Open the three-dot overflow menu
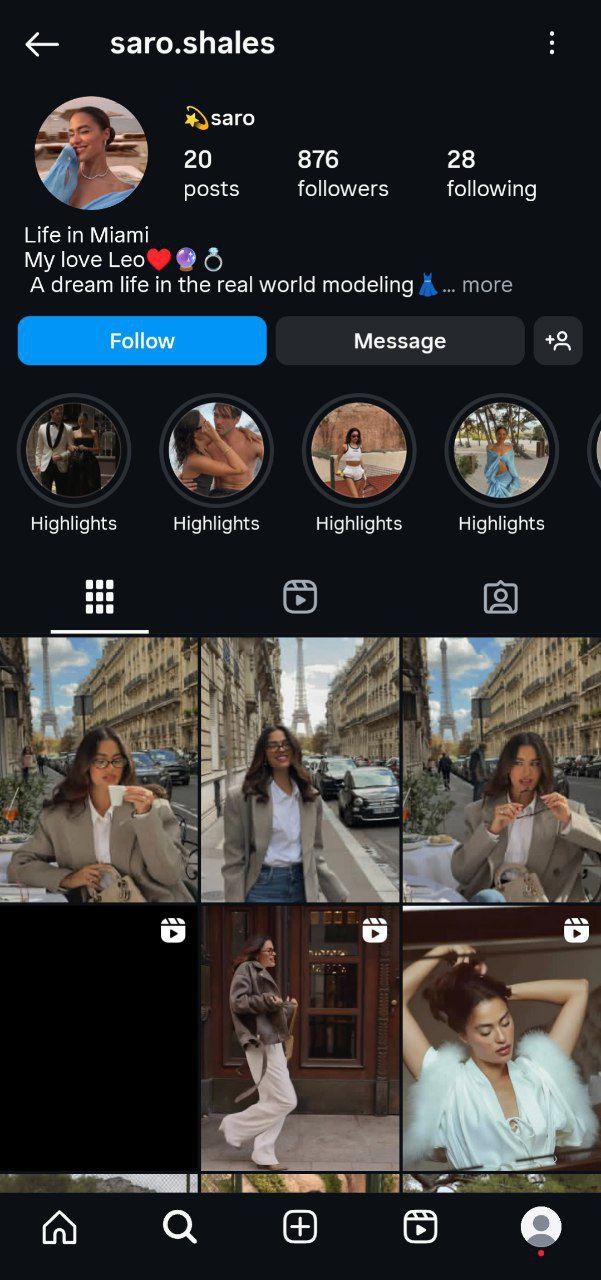Image resolution: width=601 pixels, height=1280 pixels. 551,43
